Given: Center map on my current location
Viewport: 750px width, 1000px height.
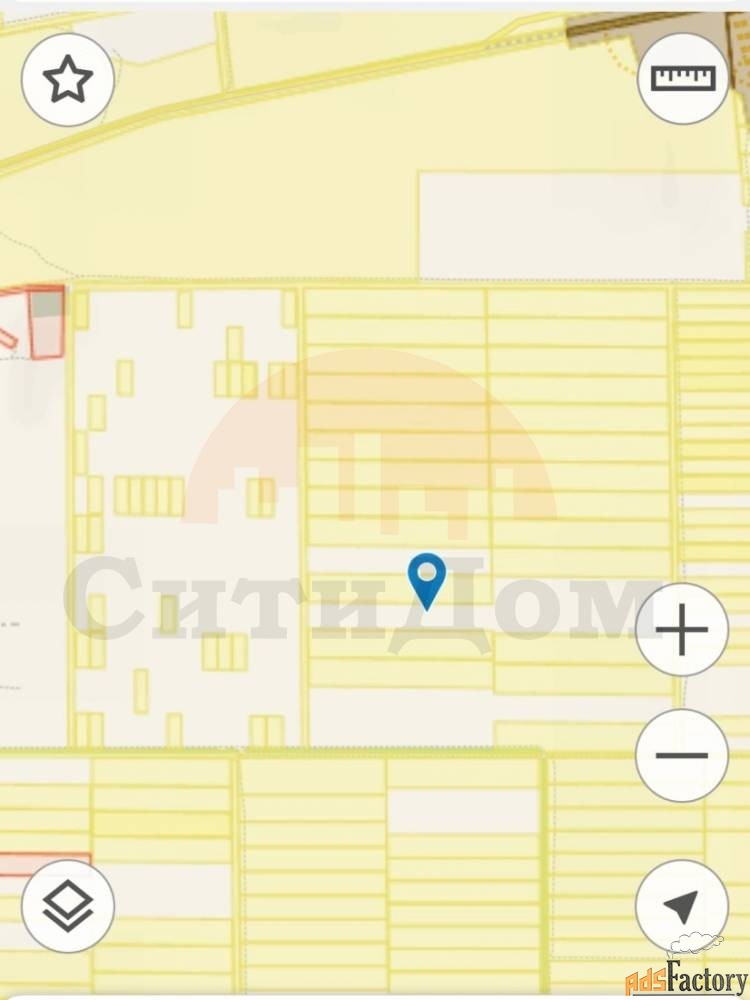Looking at the screenshot, I should click(682, 907).
